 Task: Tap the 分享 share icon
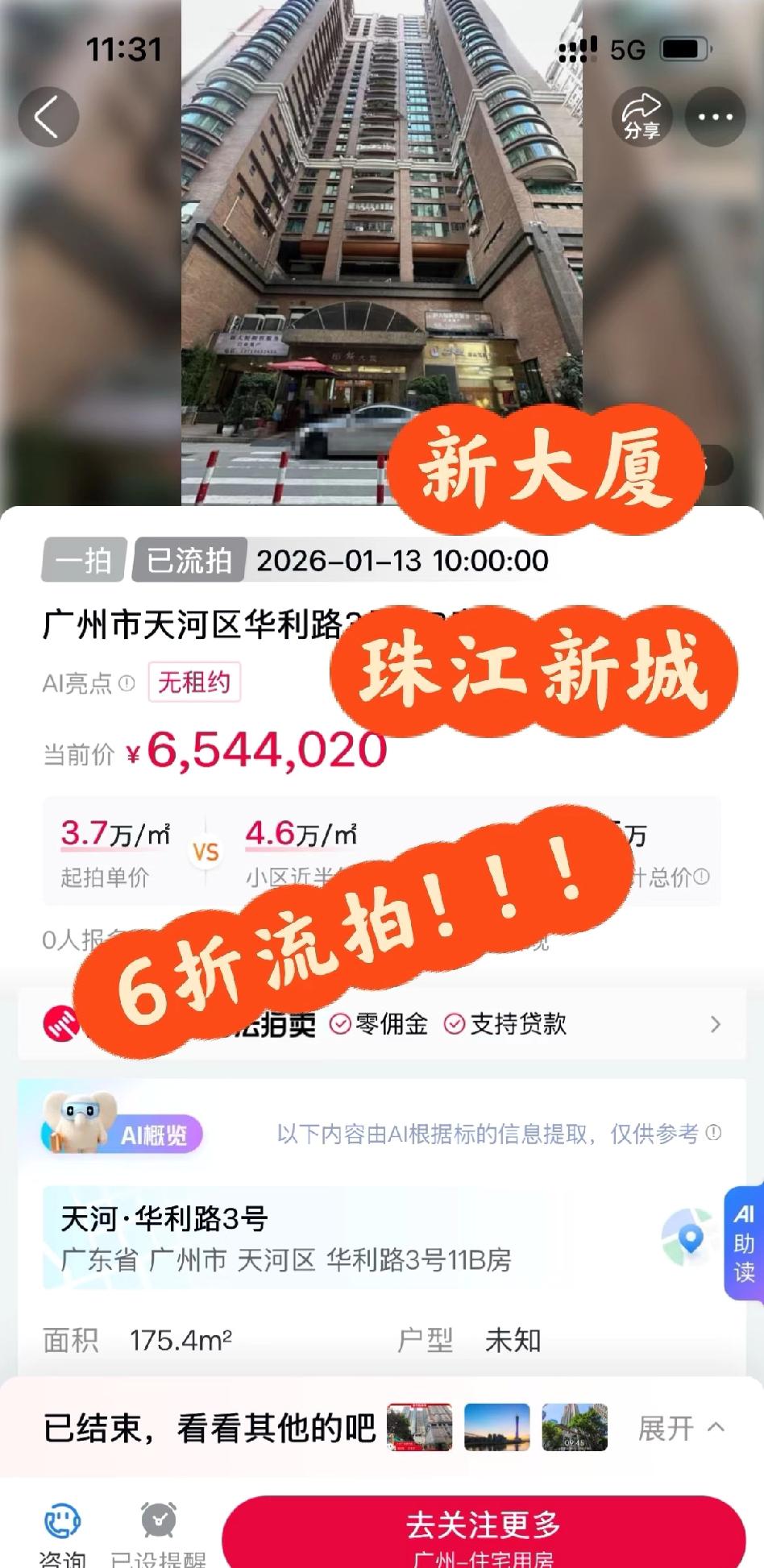click(641, 116)
